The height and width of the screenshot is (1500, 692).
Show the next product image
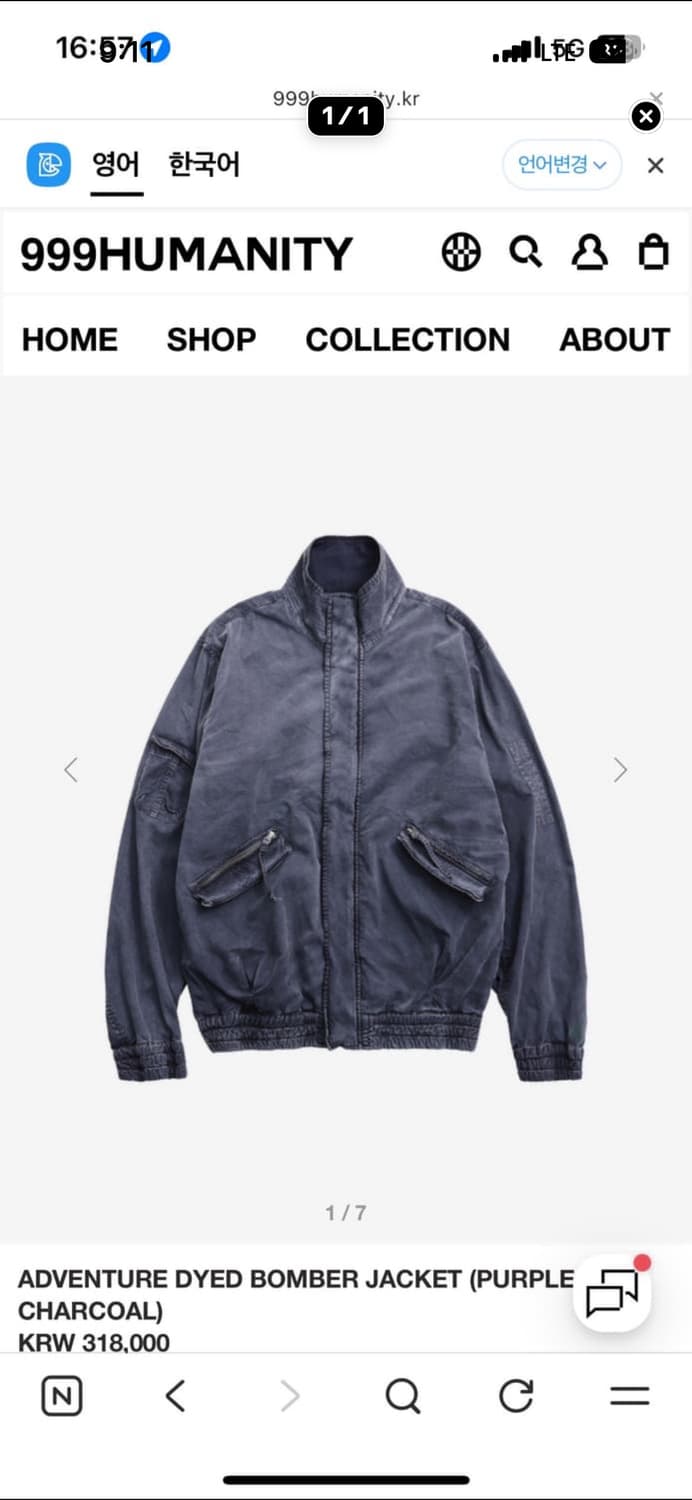[620, 769]
